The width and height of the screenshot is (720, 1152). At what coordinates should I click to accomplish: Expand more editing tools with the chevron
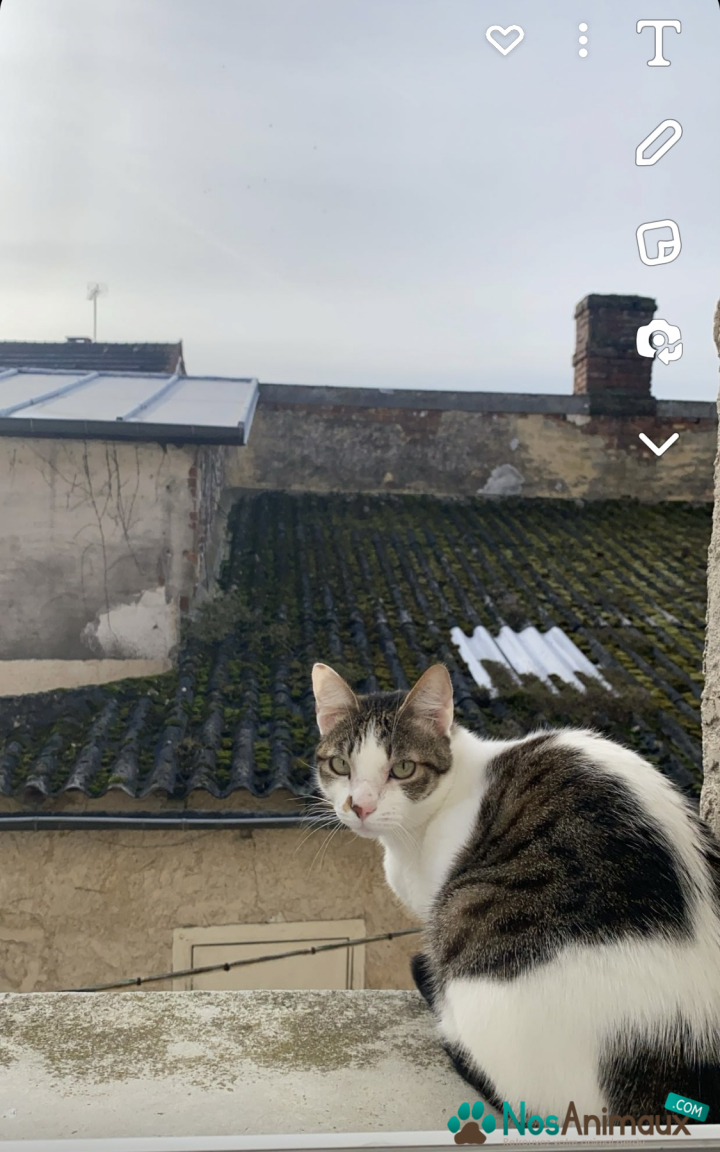point(658,444)
